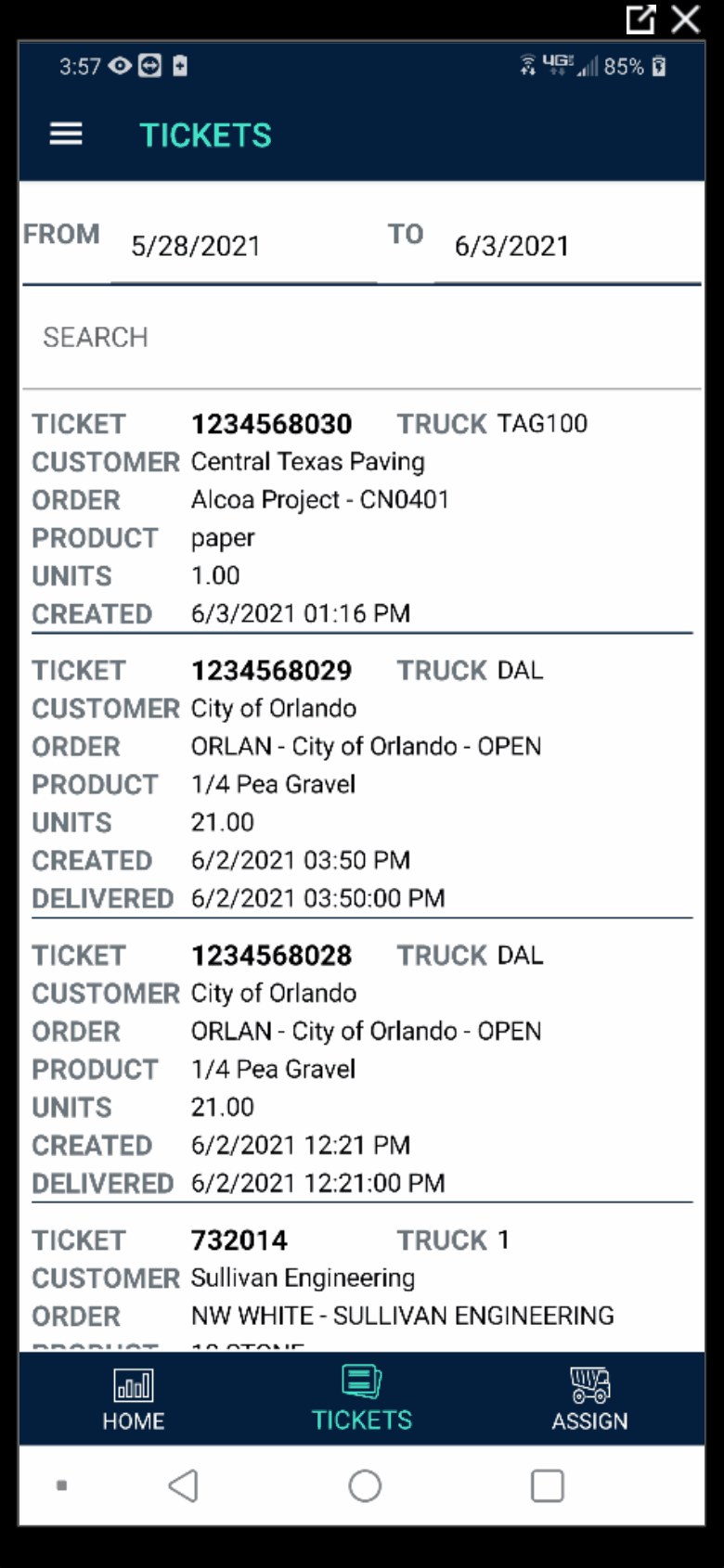Viewport: 724px width, 1568px height.
Task: Open the hamburger drawer menu
Action: pos(66,135)
